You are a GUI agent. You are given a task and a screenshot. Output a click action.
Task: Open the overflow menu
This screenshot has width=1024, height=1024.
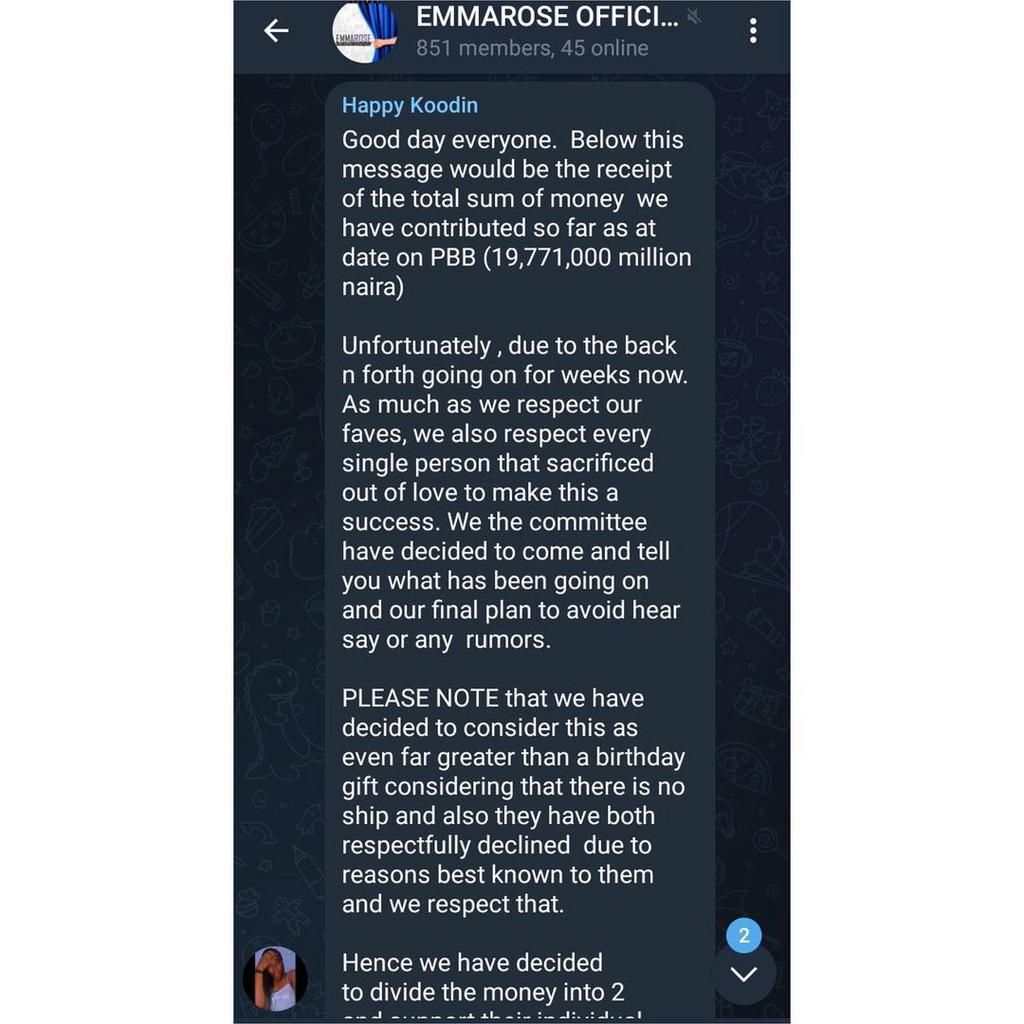753,31
